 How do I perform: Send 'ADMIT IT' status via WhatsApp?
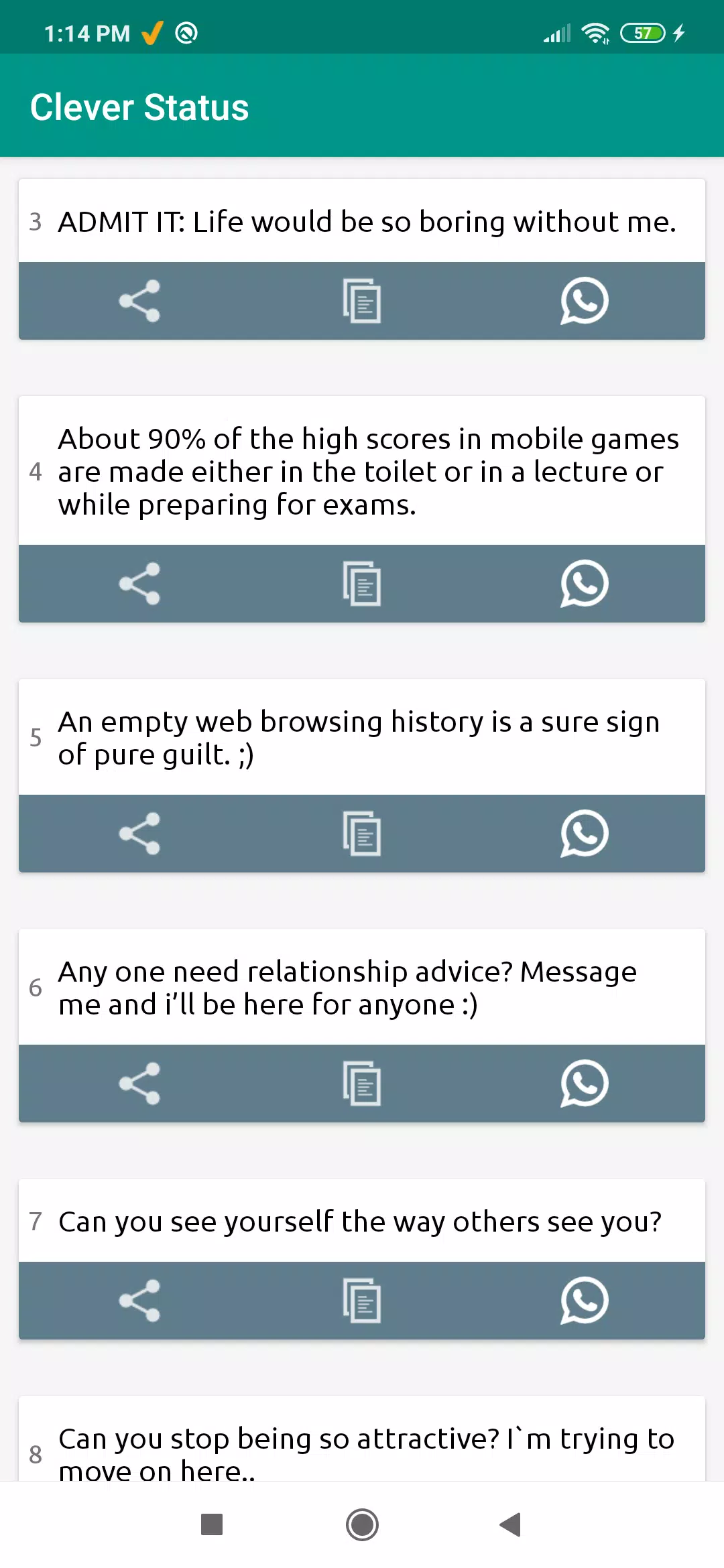(x=585, y=301)
